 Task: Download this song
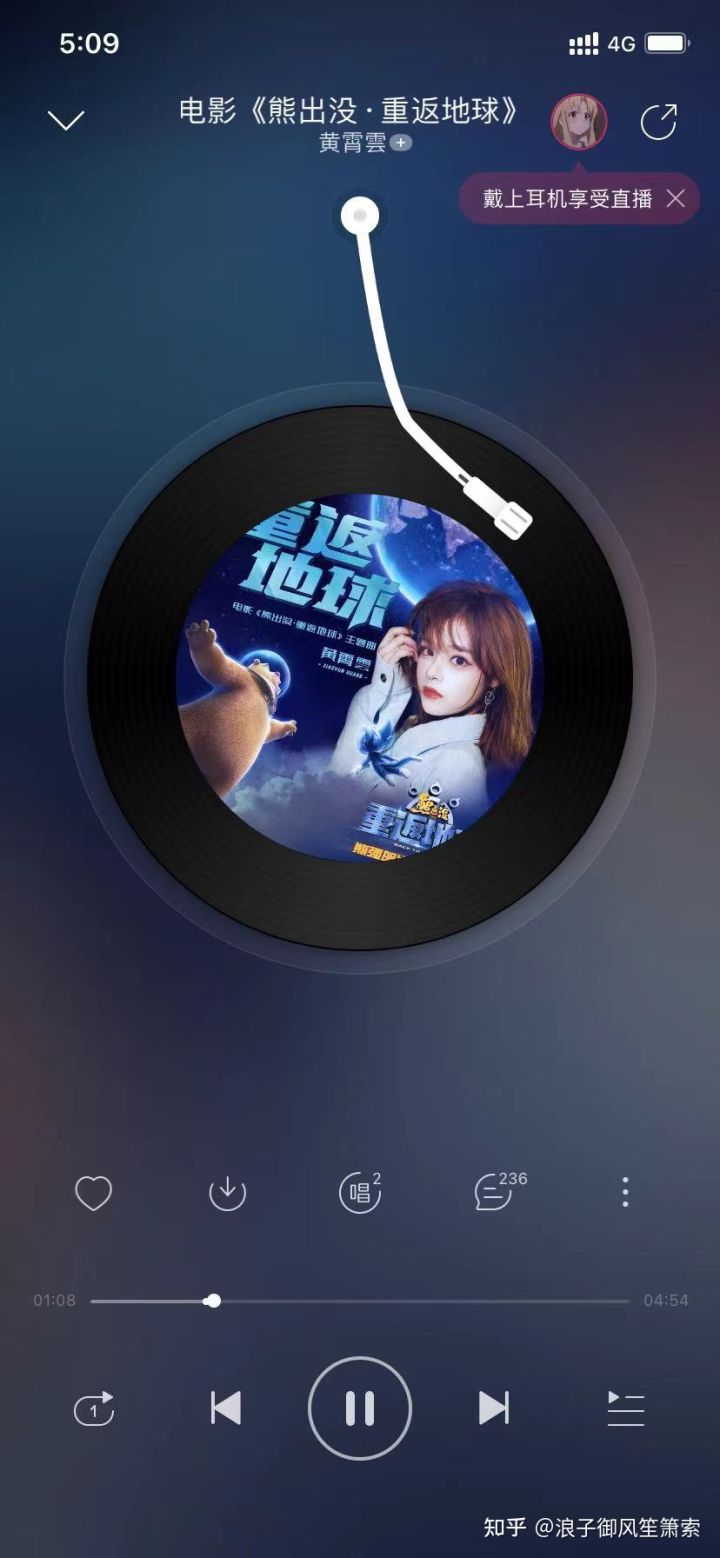(227, 1193)
